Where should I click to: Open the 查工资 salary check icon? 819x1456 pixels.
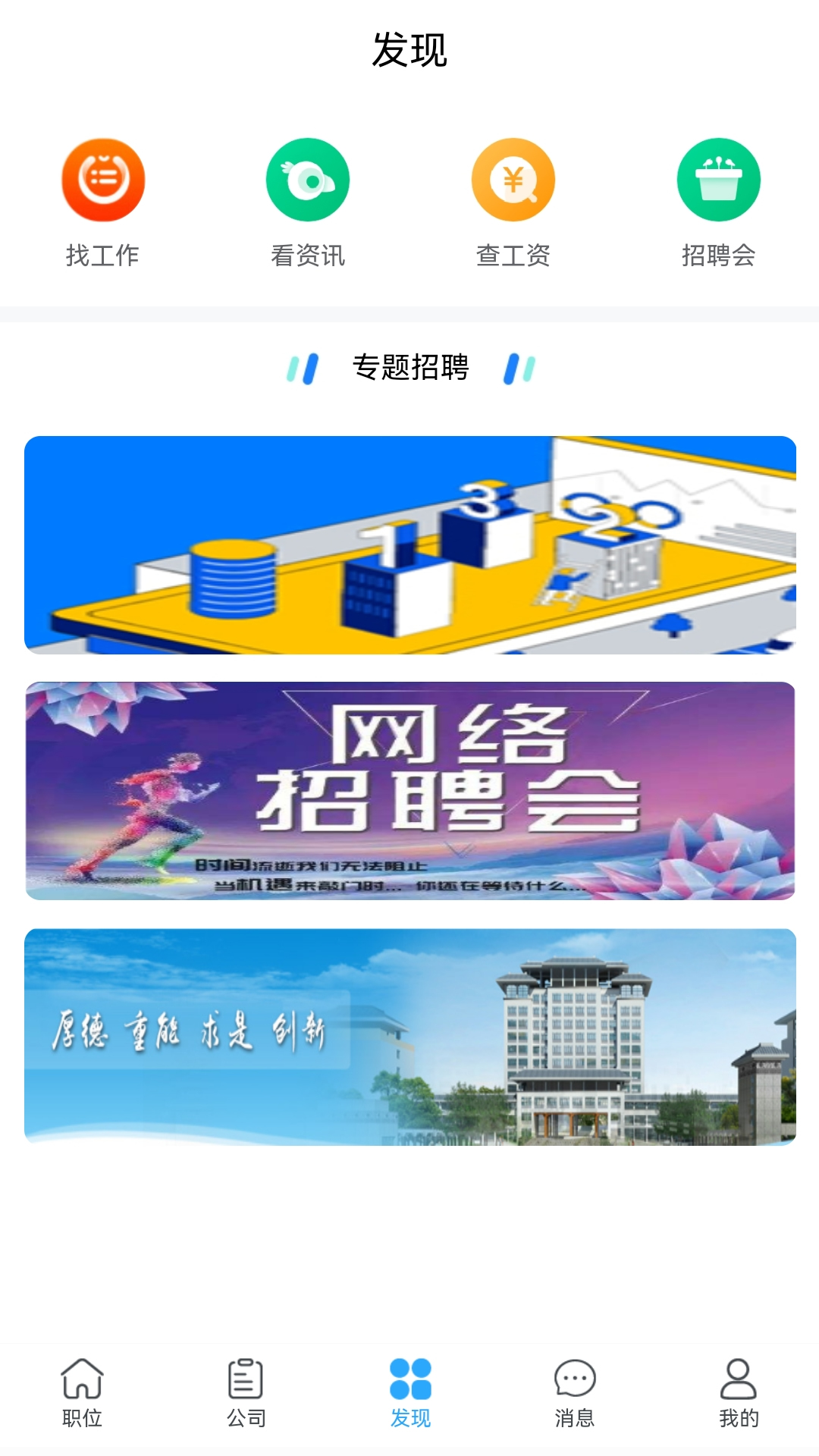tap(513, 180)
